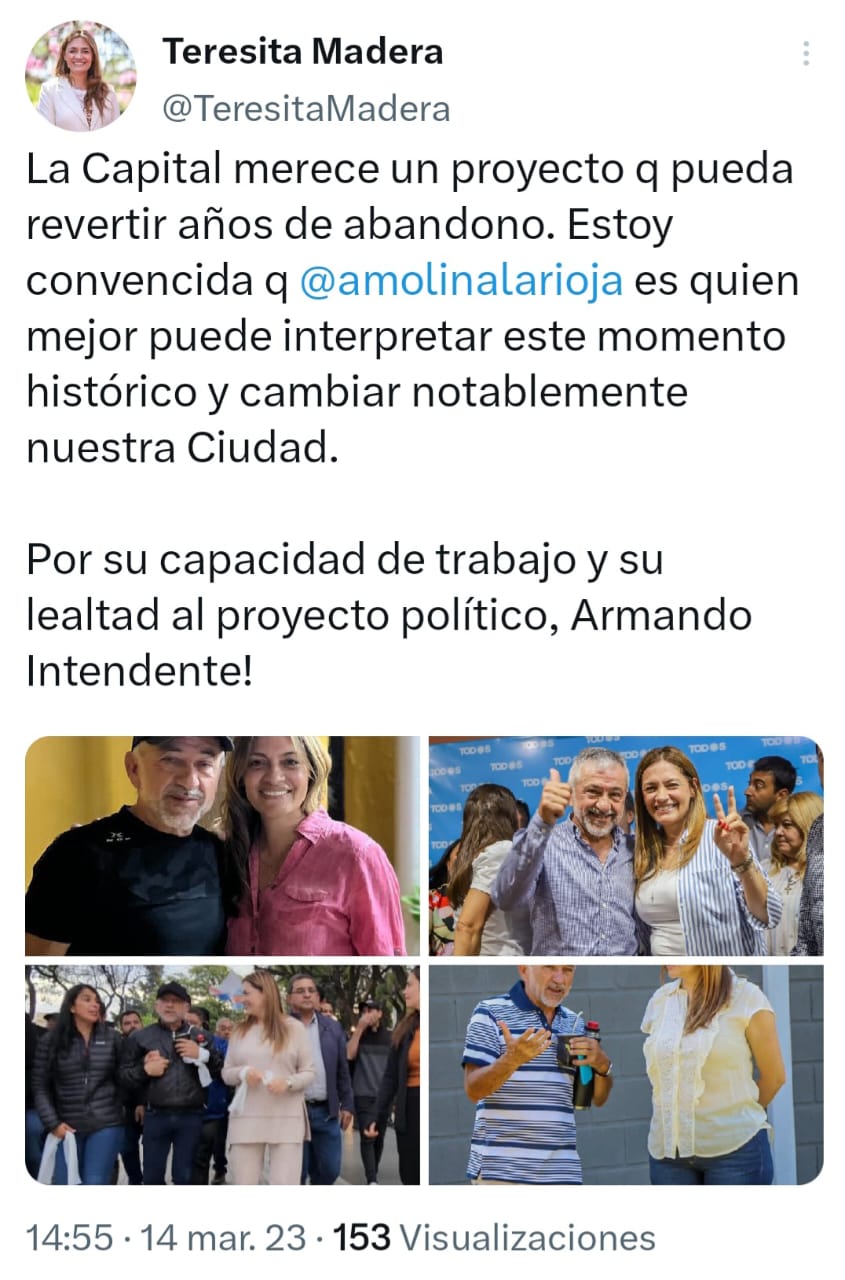Open the @amolinalarioja mention link

click(461, 281)
